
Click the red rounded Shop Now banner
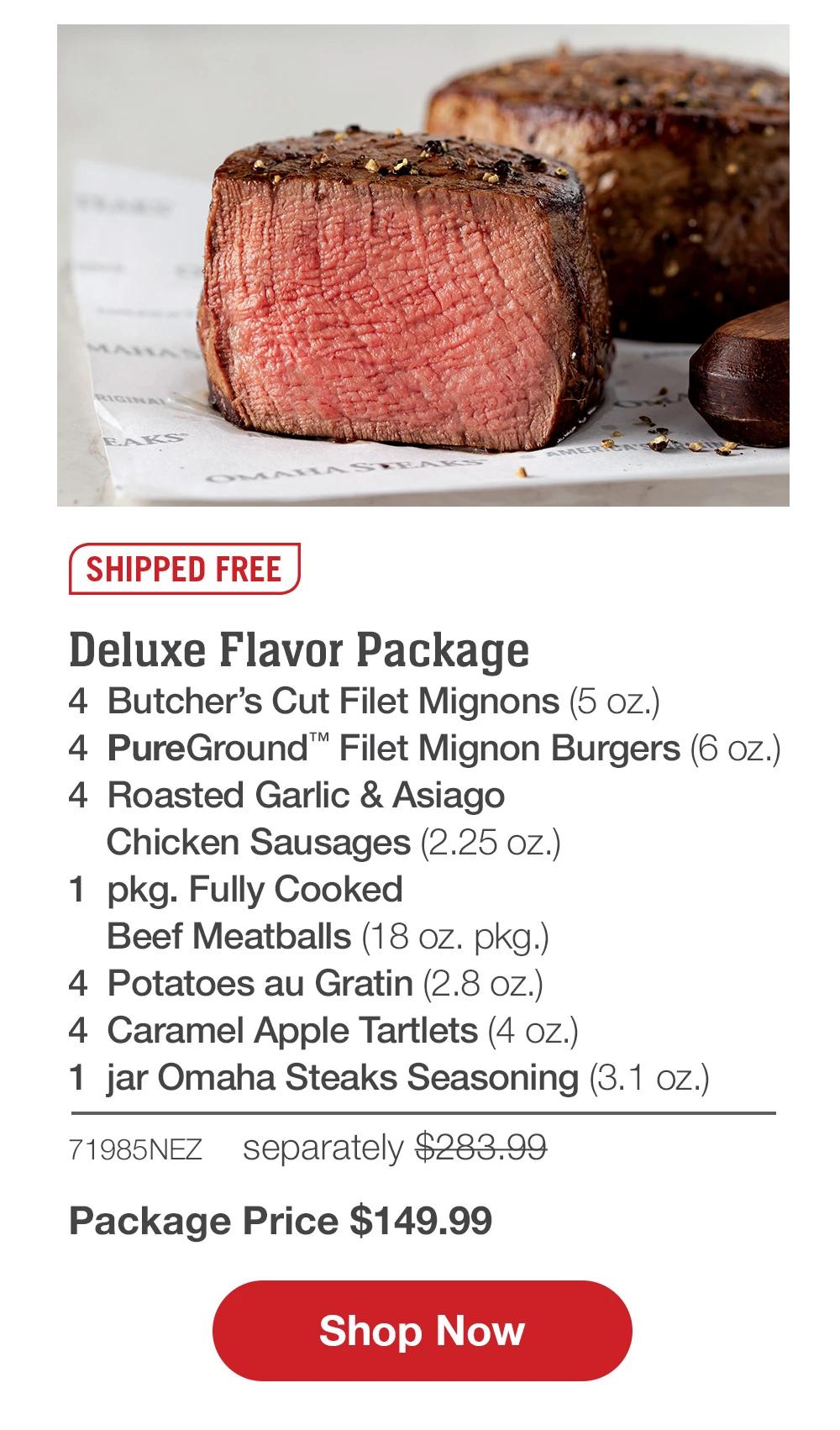[420, 1330]
